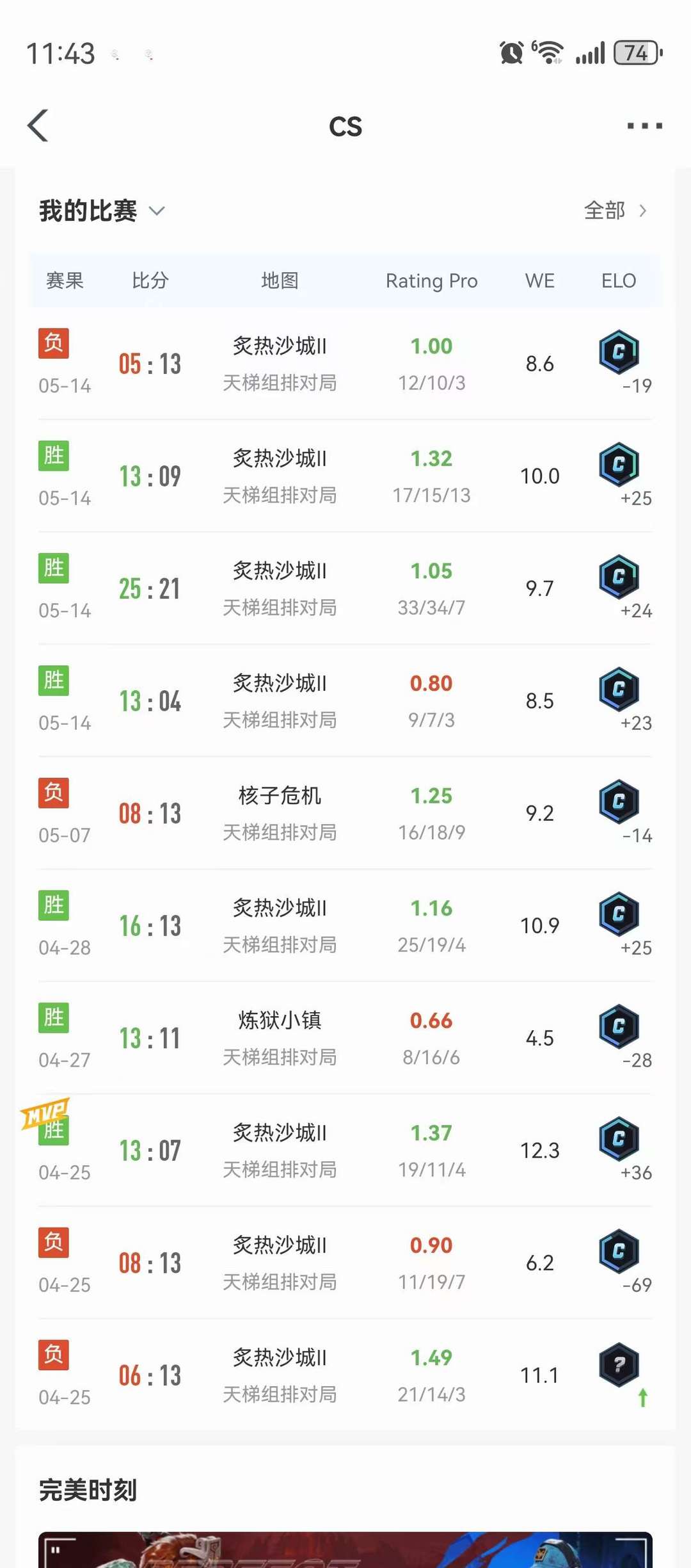
Task: Open the 16:13 win on 04-28
Action: 345,926
